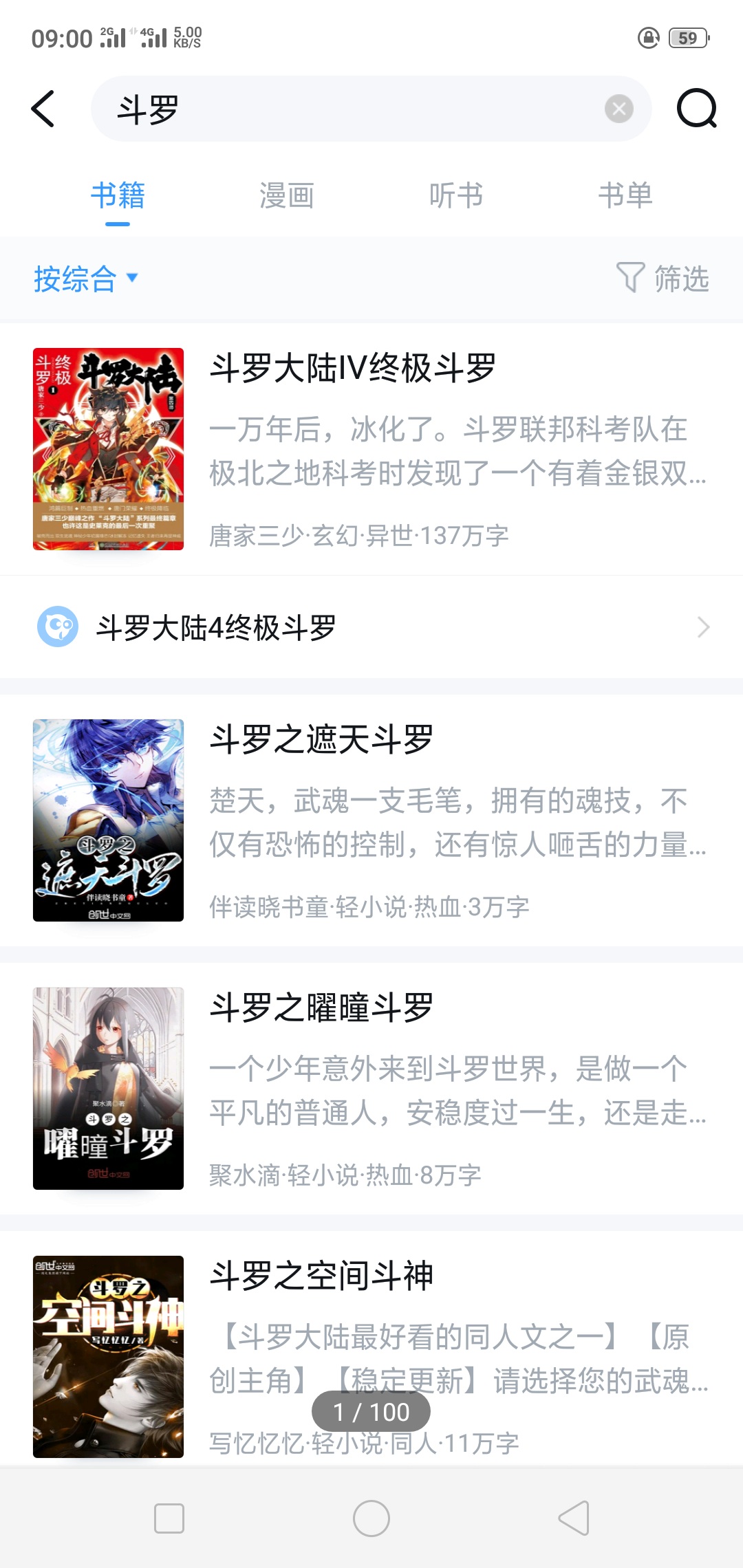
Task: Switch to the 听书 tab
Action: [456, 196]
